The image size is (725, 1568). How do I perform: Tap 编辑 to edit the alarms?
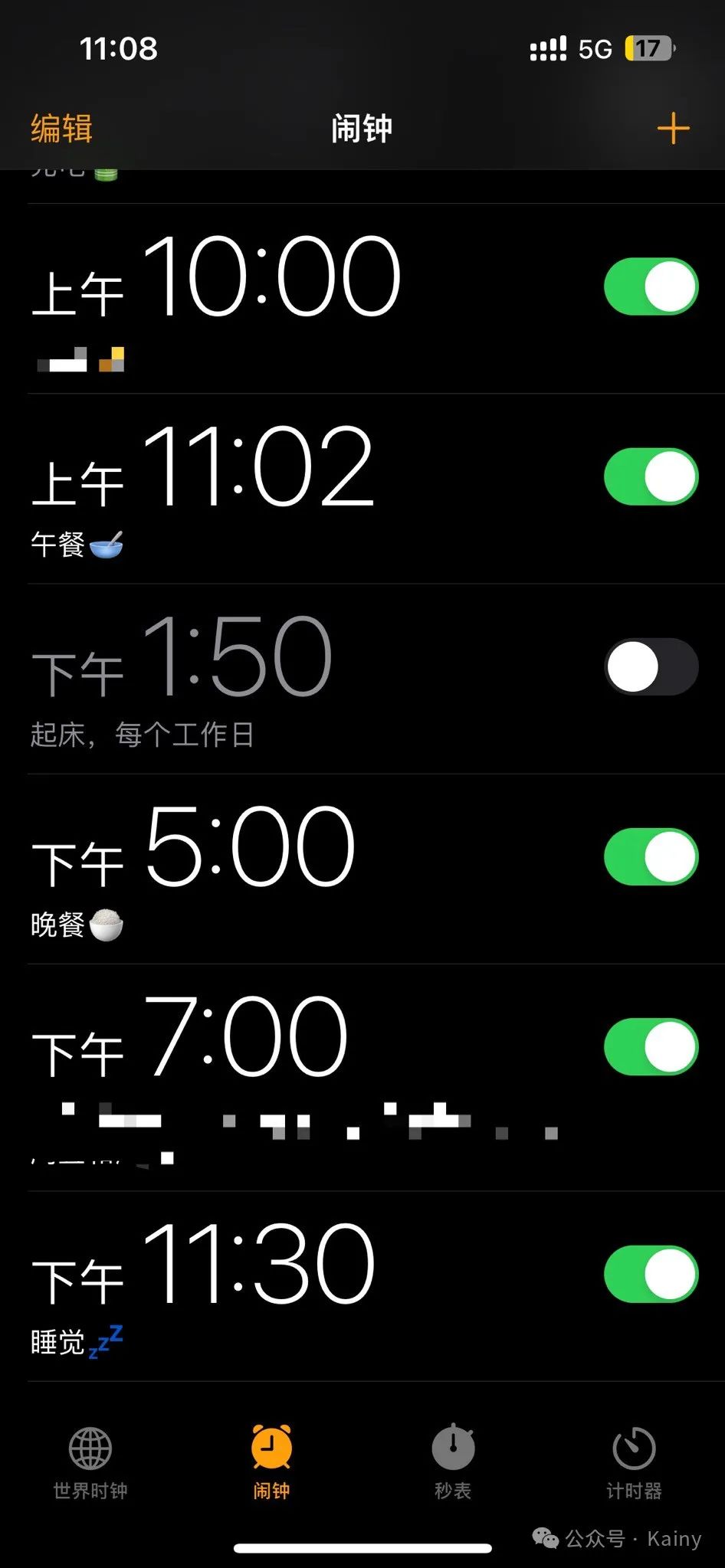(61, 129)
